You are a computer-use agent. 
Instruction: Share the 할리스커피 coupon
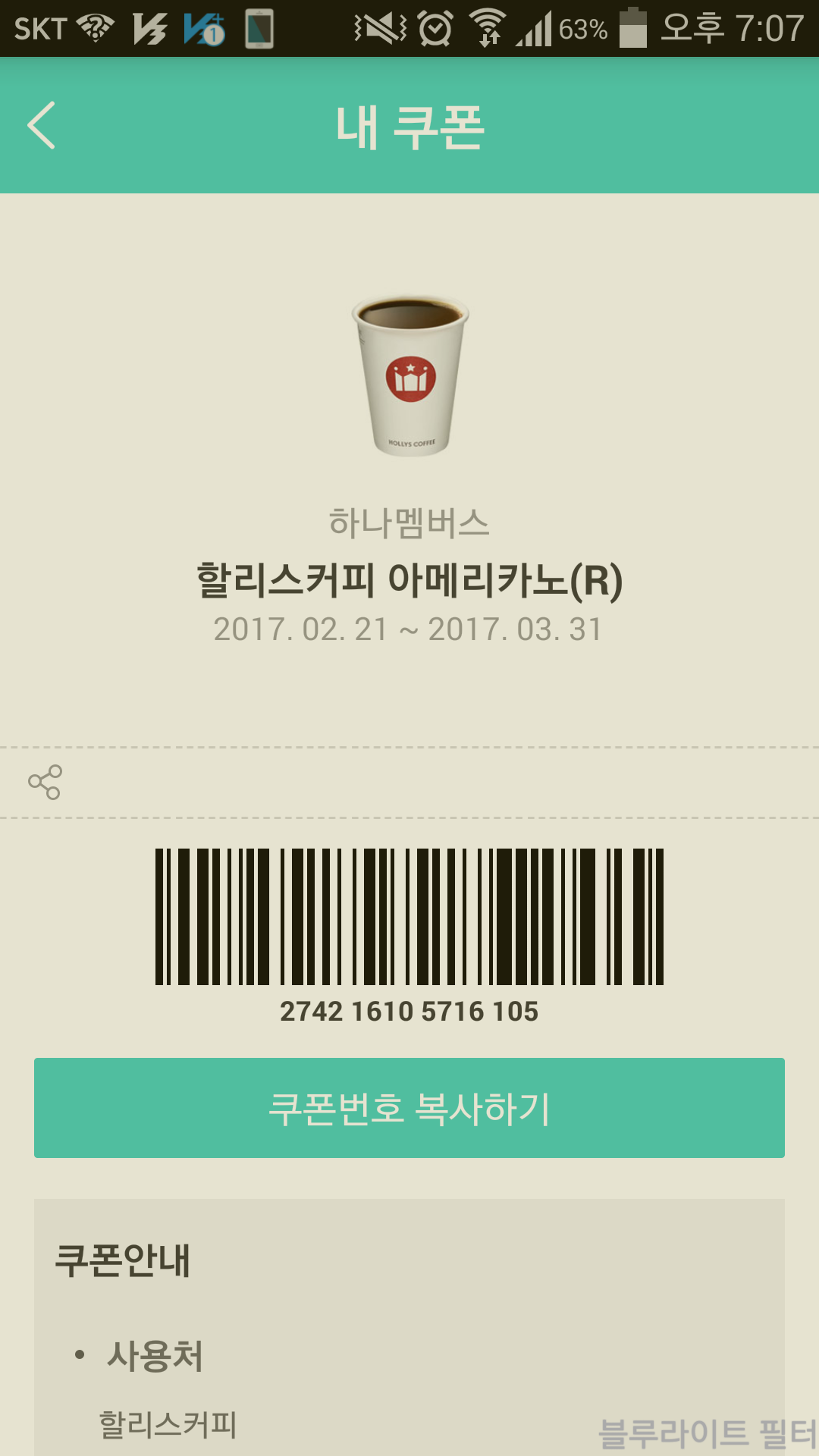pyautogui.click(x=45, y=782)
